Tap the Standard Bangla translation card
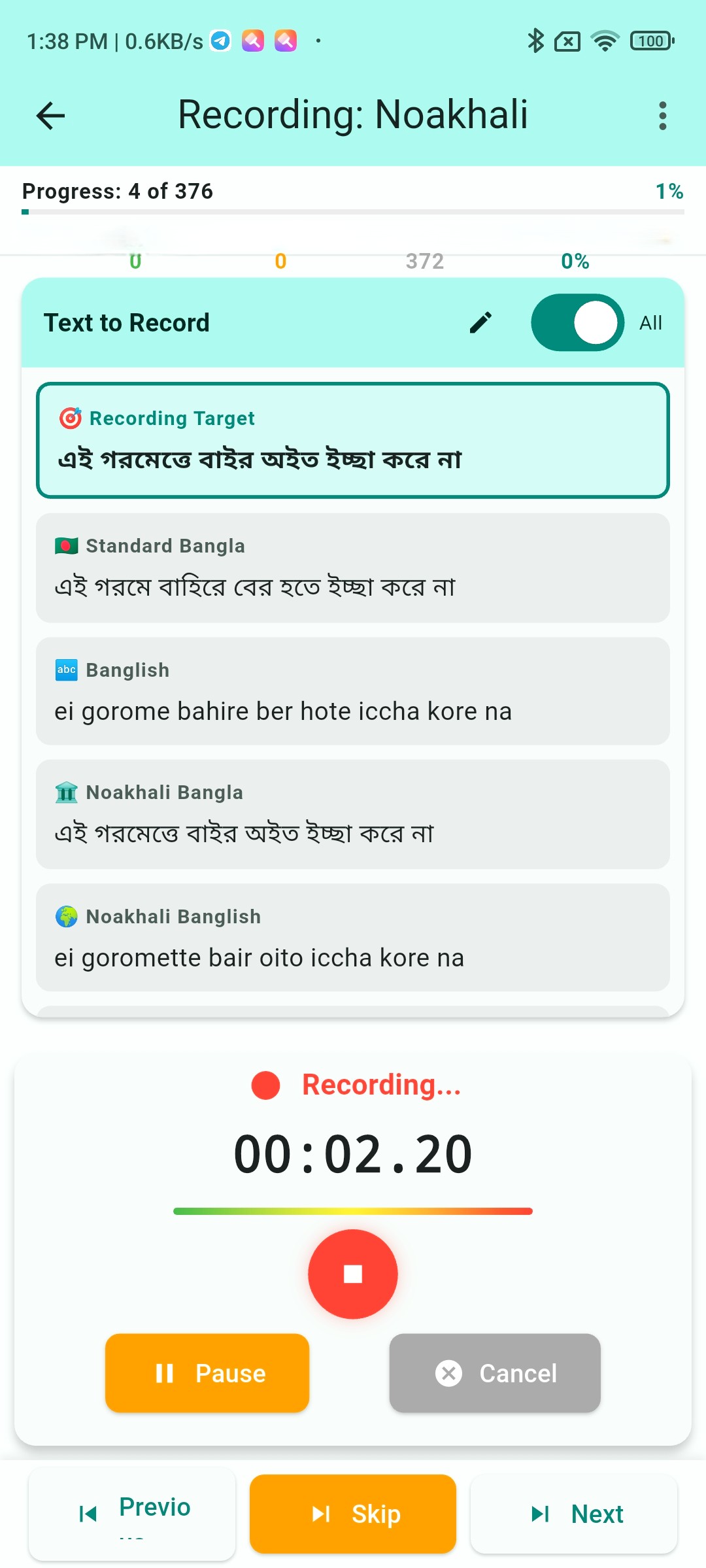Image resolution: width=706 pixels, height=1568 pixels. coord(353,568)
